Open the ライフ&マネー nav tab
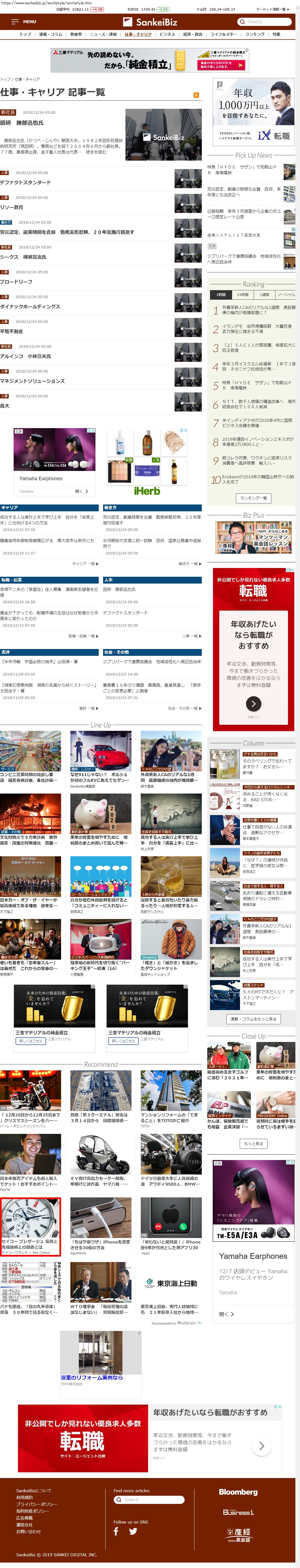 point(224,34)
